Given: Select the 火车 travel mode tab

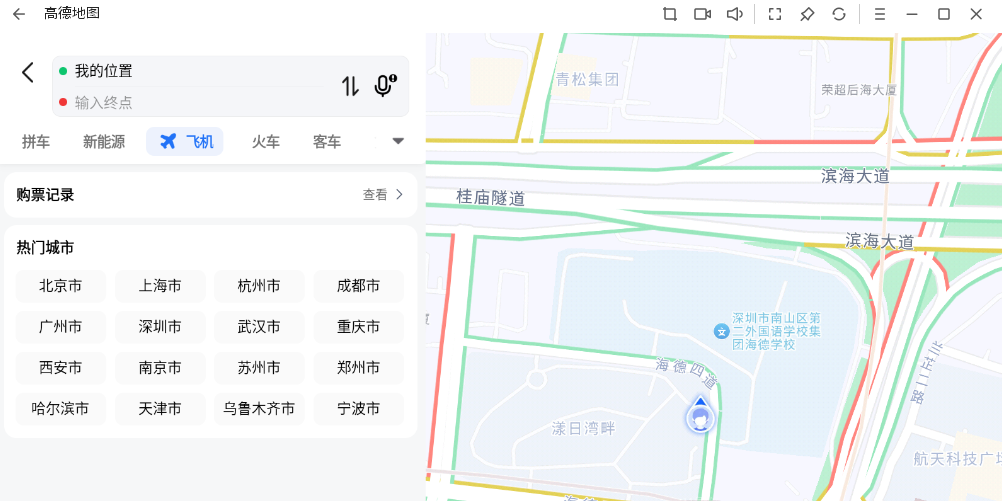Looking at the screenshot, I should click(265, 142).
